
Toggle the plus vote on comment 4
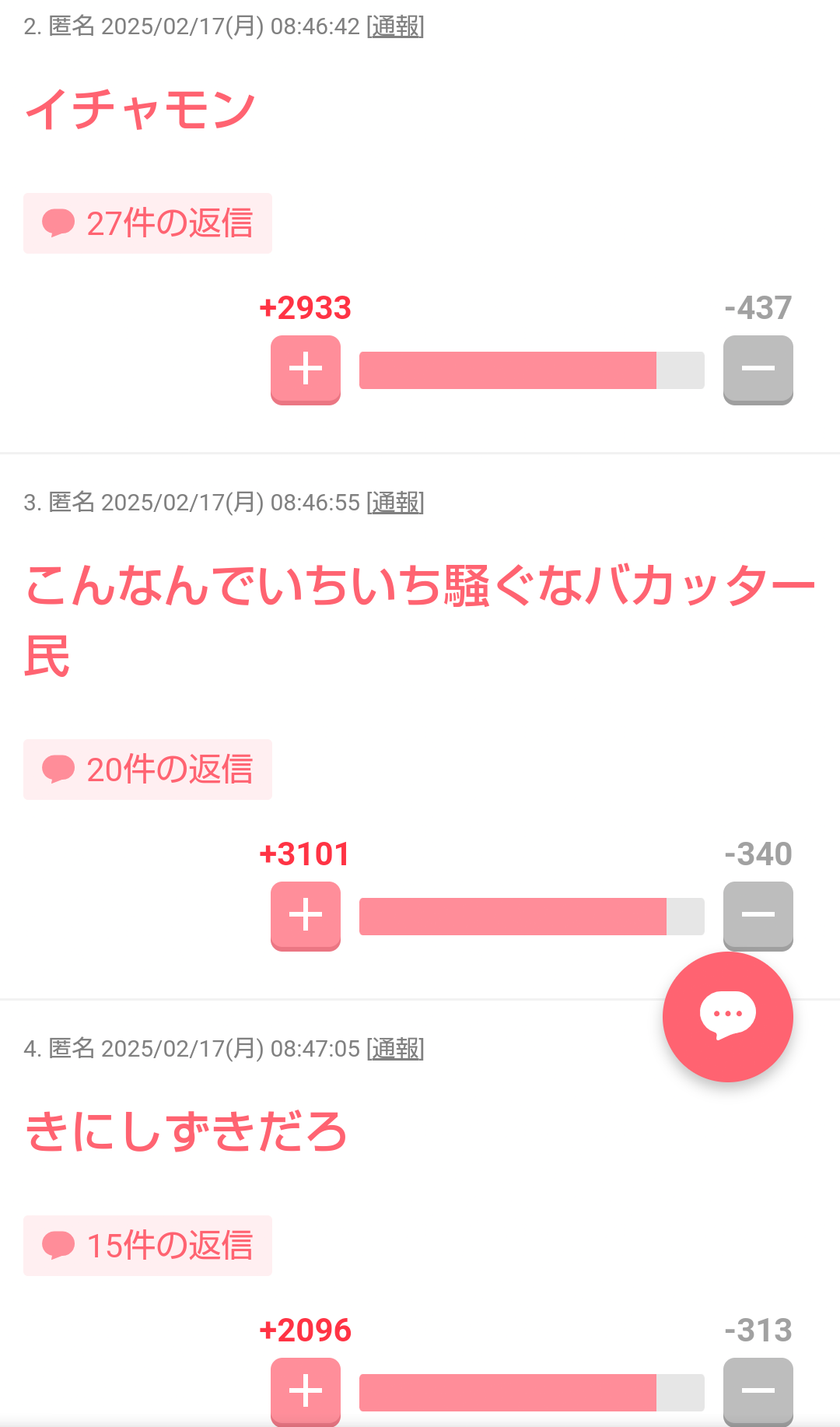click(x=305, y=1392)
